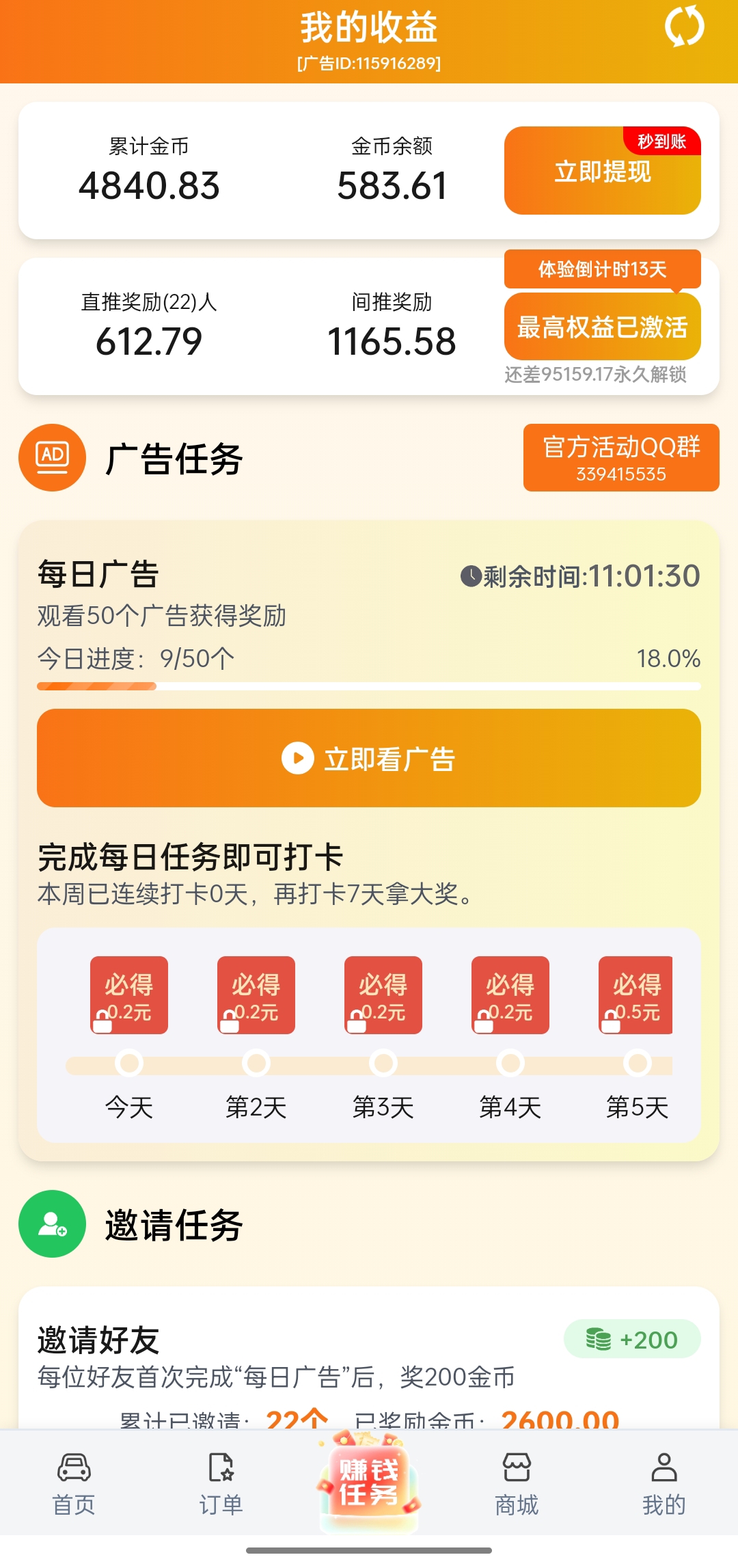
Task: Go to the 我的 profile tab
Action: [x=664, y=1485]
